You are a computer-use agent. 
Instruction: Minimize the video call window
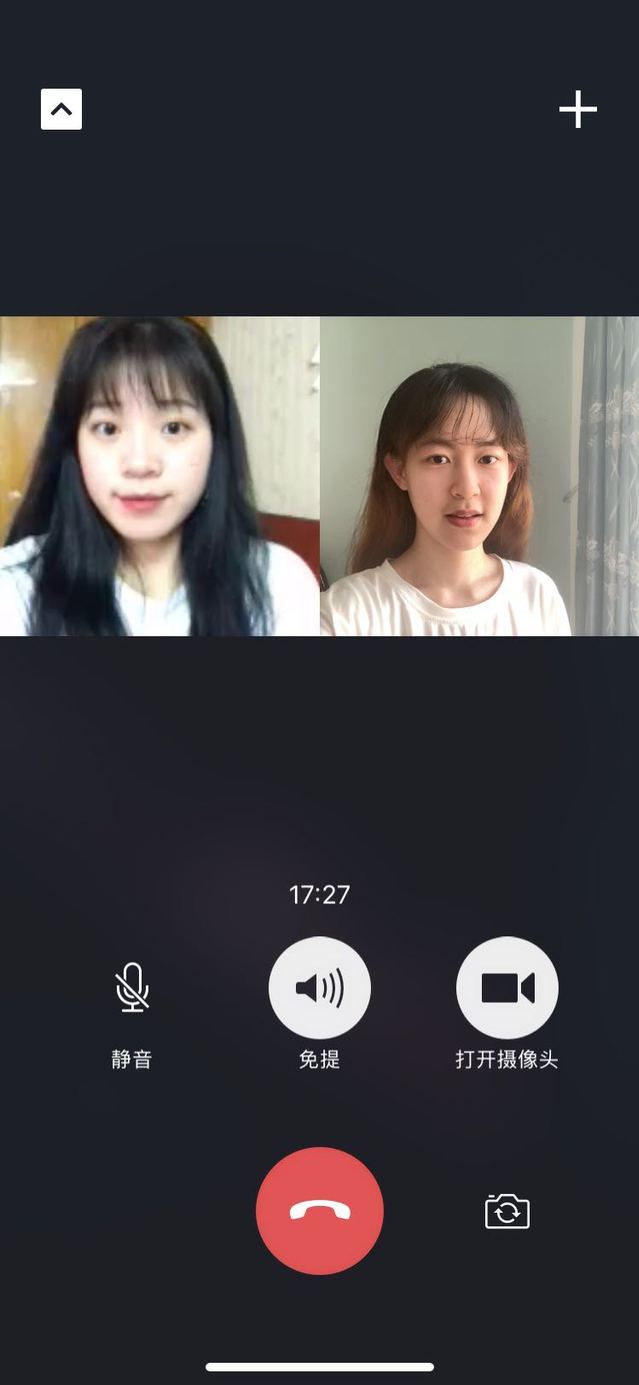(61, 109)
